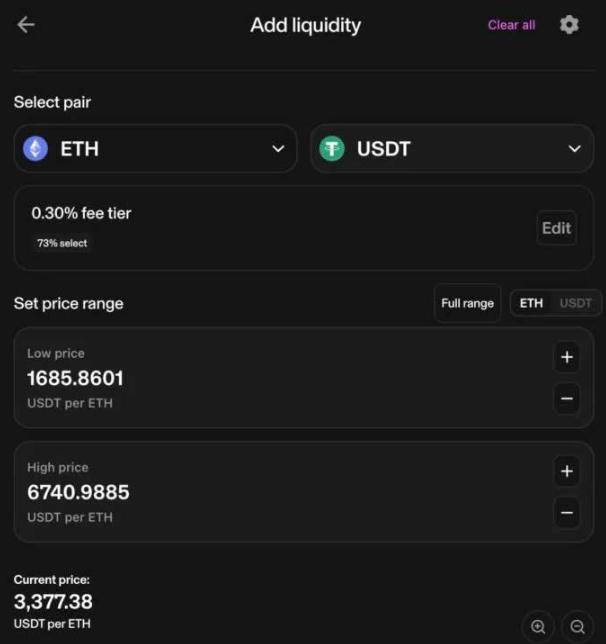Go back using the arrow icon
The height and width of the screenshot is (644, 606).
(26, 25)
